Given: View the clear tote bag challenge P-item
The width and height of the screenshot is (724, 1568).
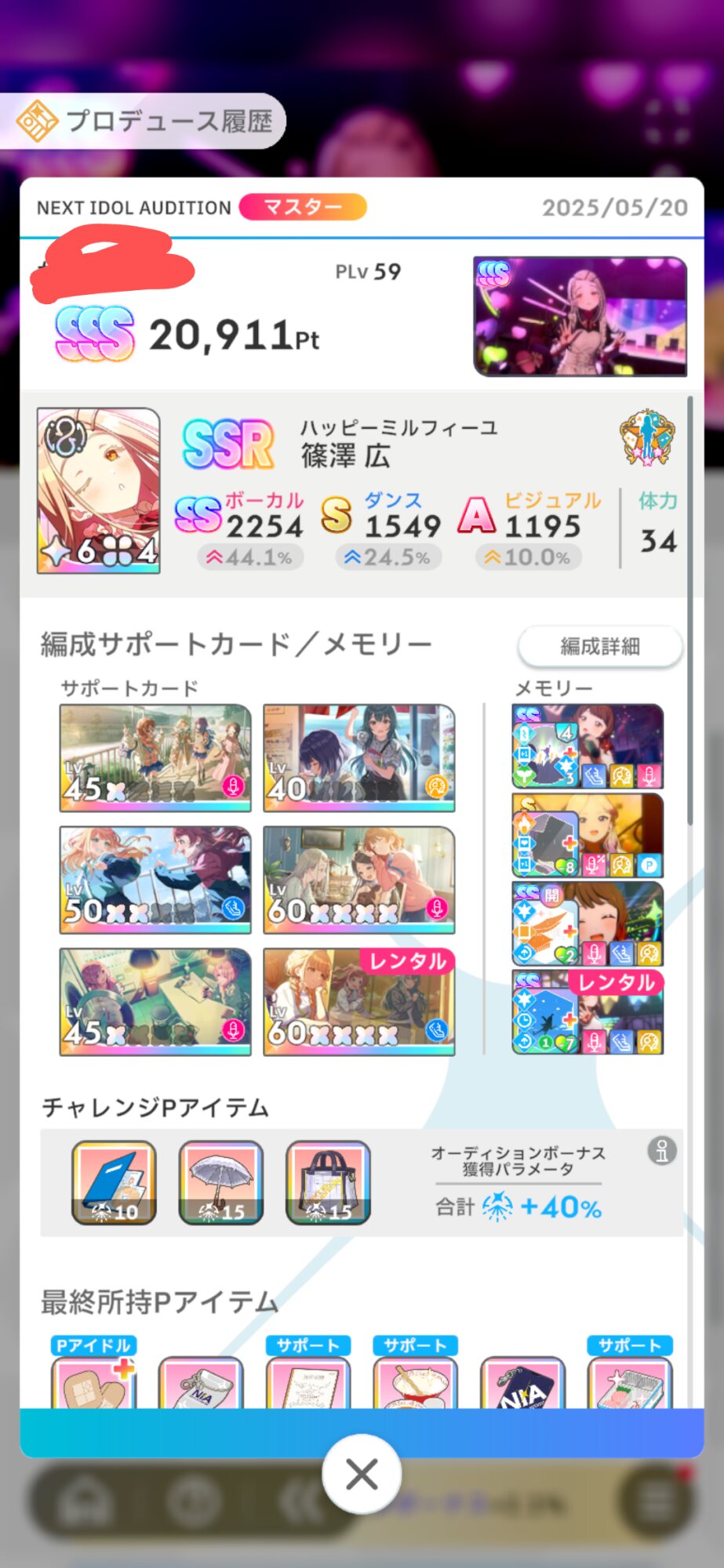Looking at the screenshot, I should pyautogui.click(x=328, y=1182).
